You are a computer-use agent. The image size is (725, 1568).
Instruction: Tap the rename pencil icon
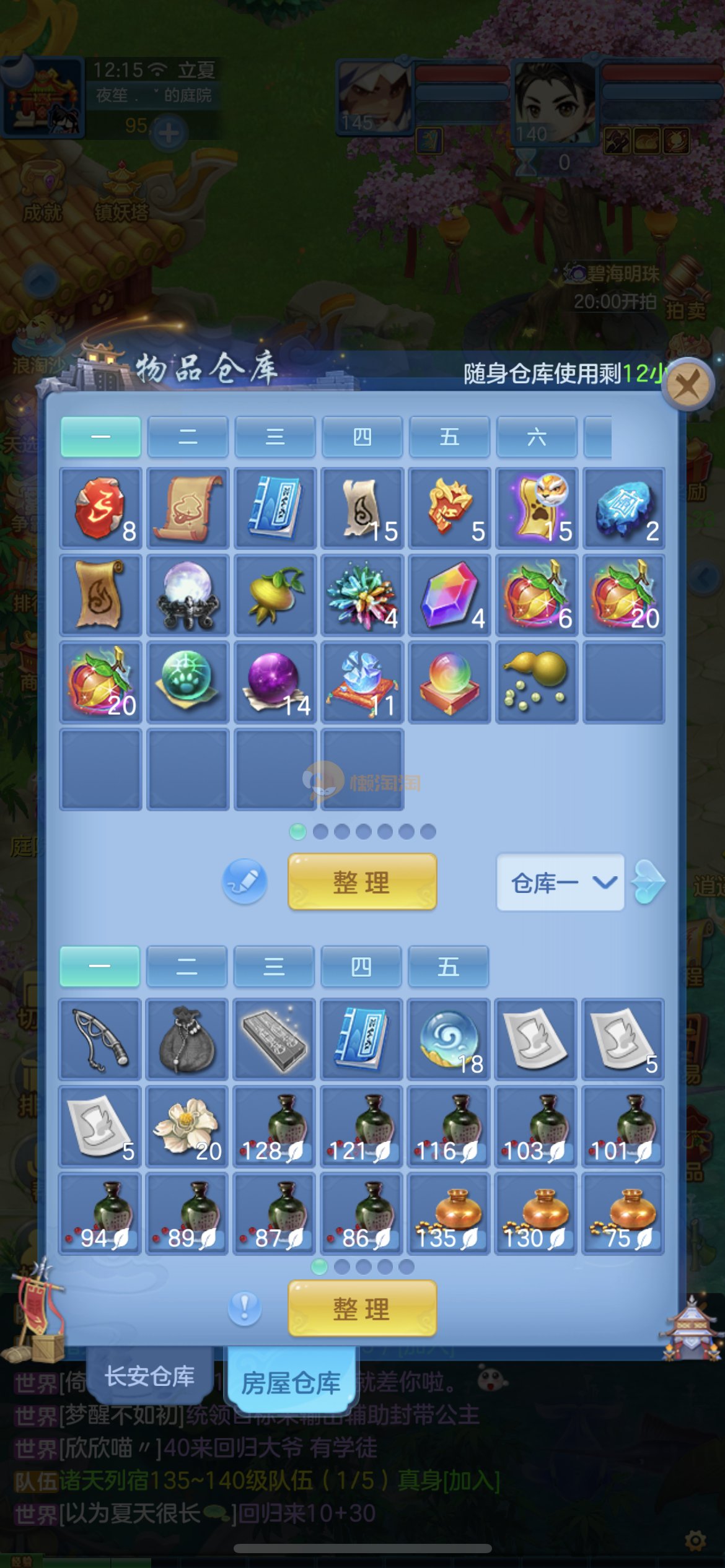(245, 882)
